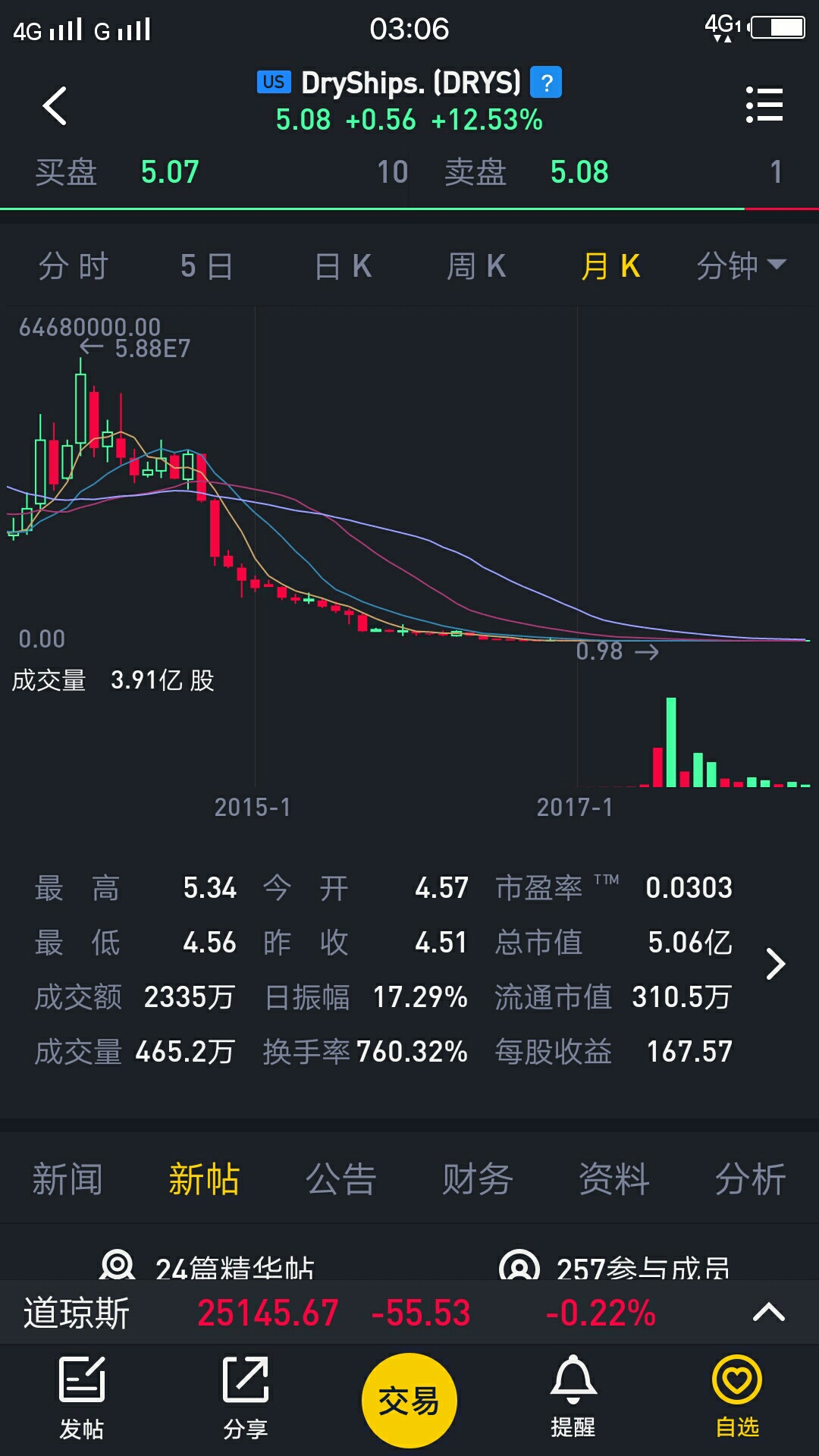Viewport: 819px width, 1456px height.
Task: Tap the yellow 交易 trade button
Action: click(409, 1401)
